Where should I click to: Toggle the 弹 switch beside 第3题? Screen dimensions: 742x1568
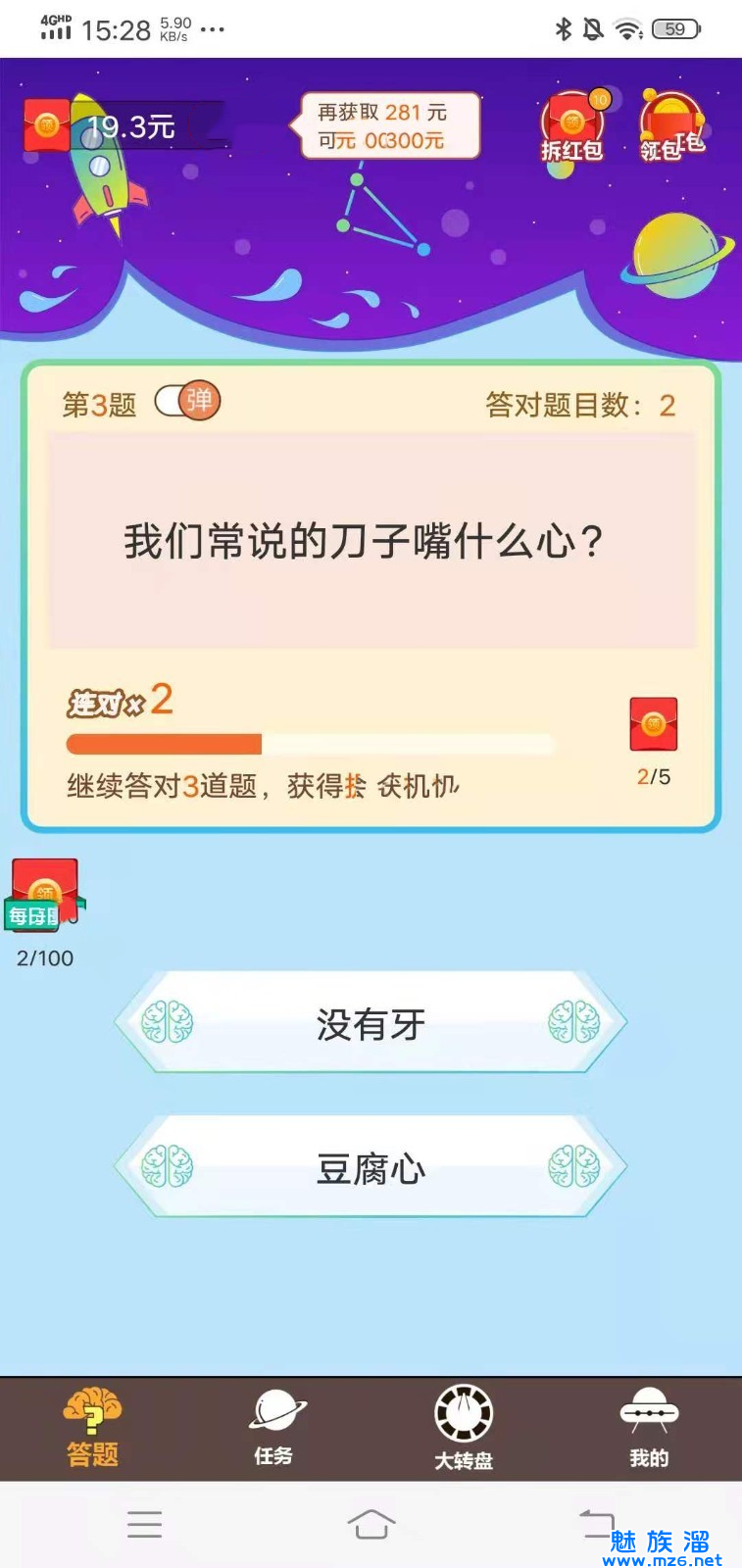[x=188, y=401]
